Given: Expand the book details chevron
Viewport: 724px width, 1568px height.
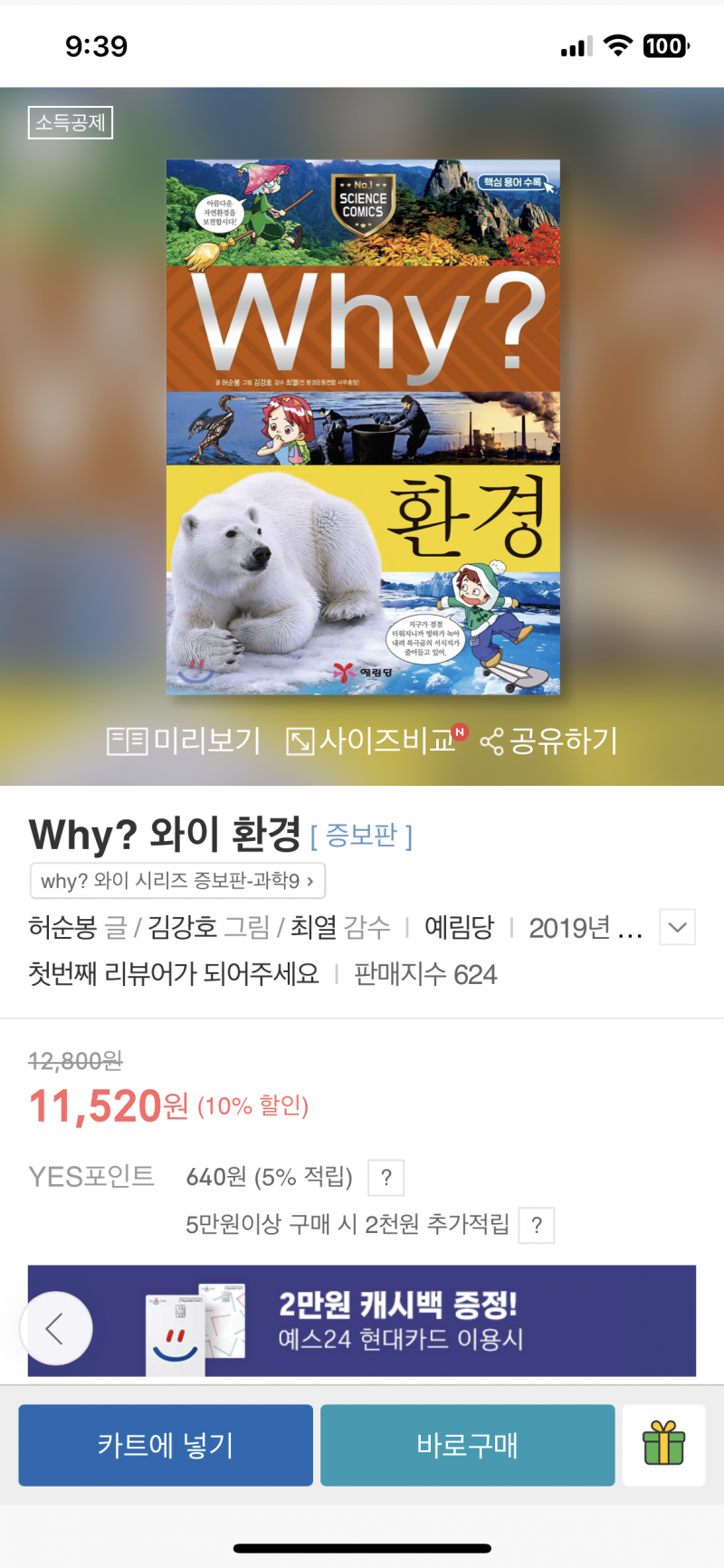Looking at the screenshot, I should click(677, 927).
